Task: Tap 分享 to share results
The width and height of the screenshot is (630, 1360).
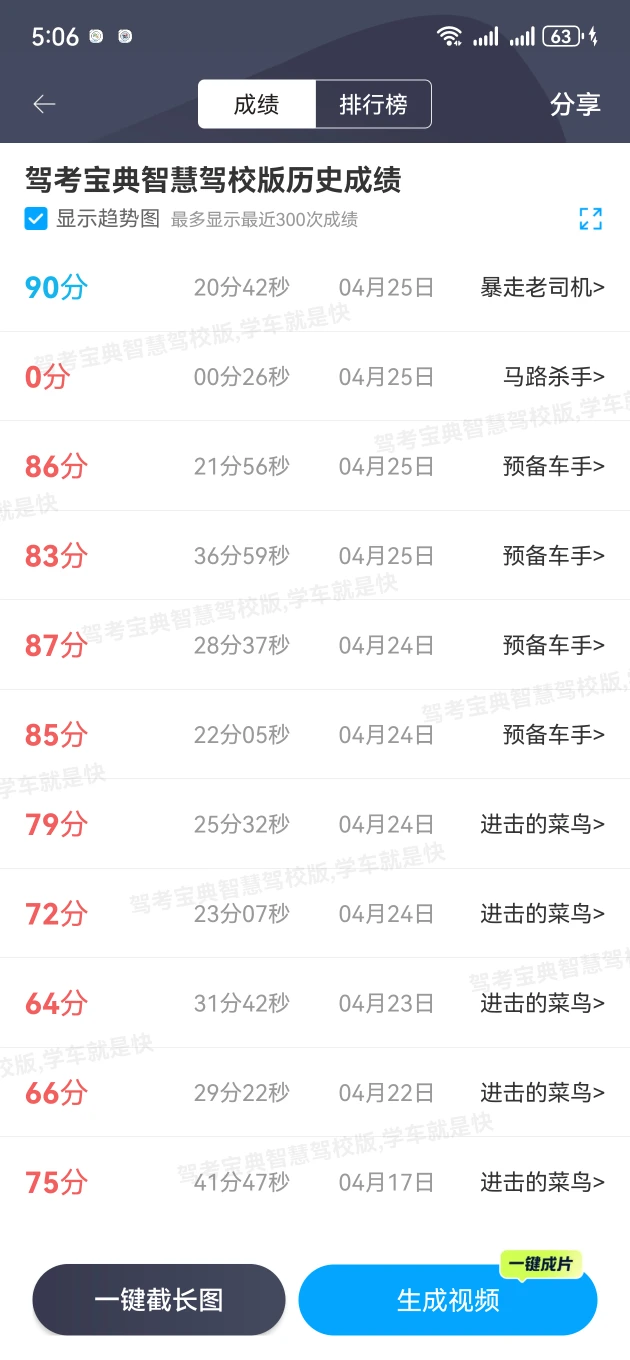Action: (575, 104)
